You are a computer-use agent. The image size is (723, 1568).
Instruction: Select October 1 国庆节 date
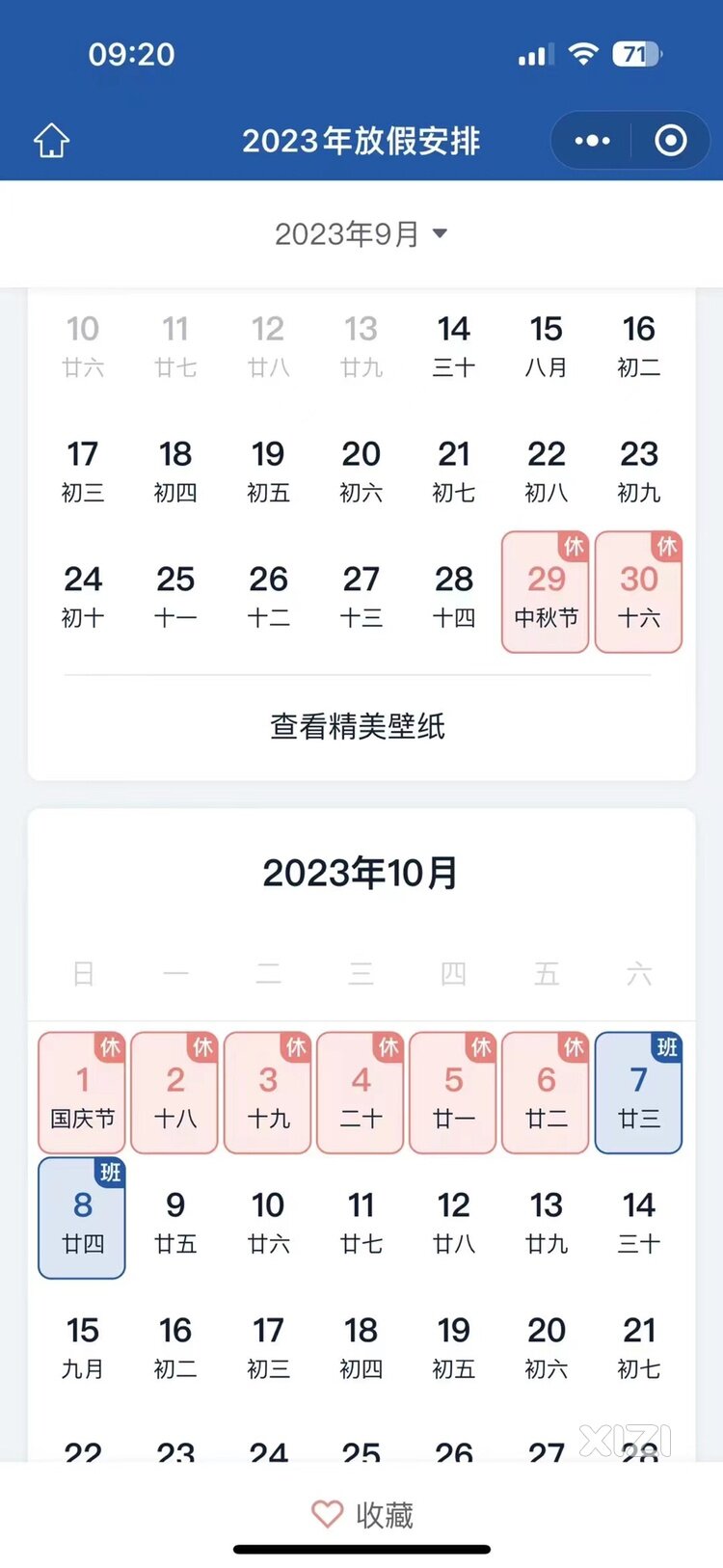82,1094
